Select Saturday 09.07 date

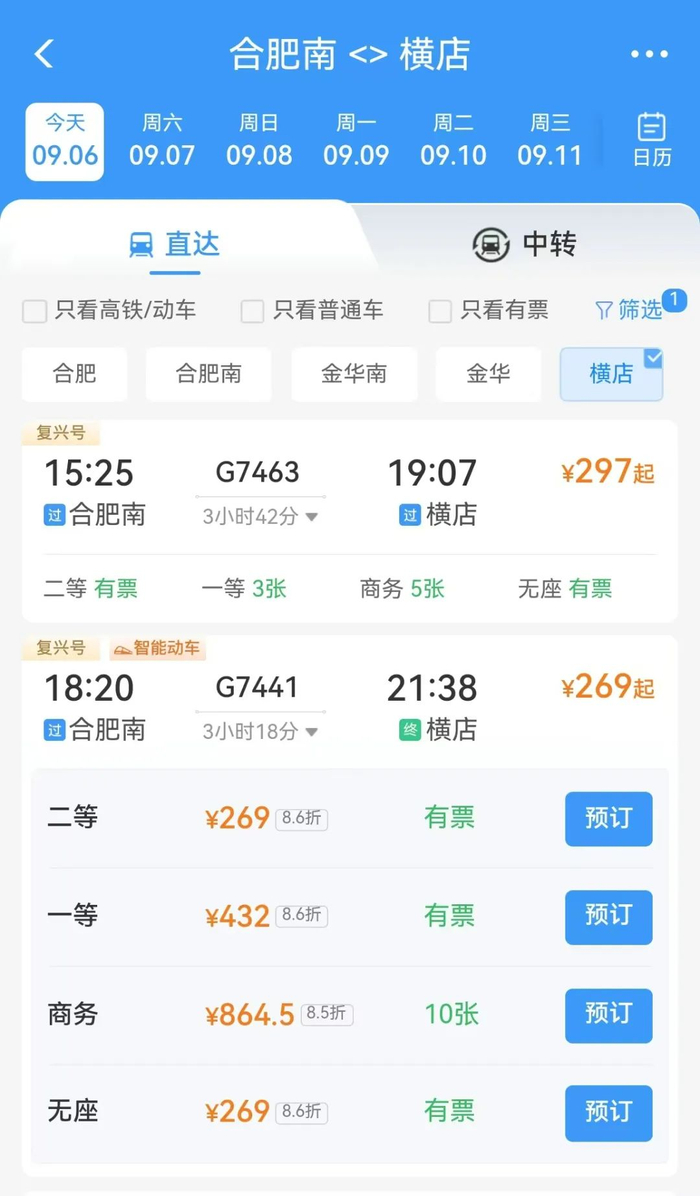point(161,140)
